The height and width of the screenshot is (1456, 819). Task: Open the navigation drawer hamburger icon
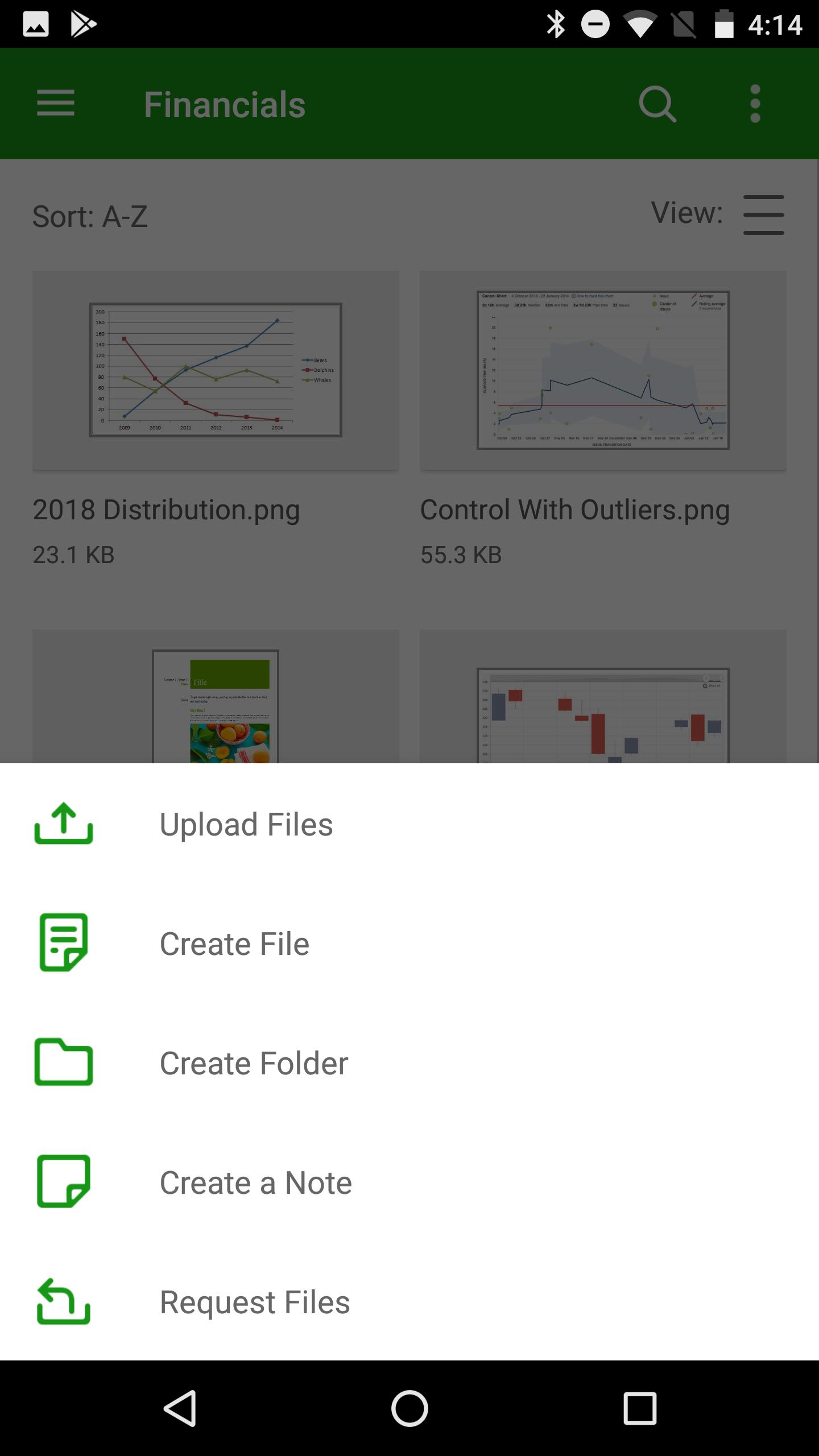56,104
